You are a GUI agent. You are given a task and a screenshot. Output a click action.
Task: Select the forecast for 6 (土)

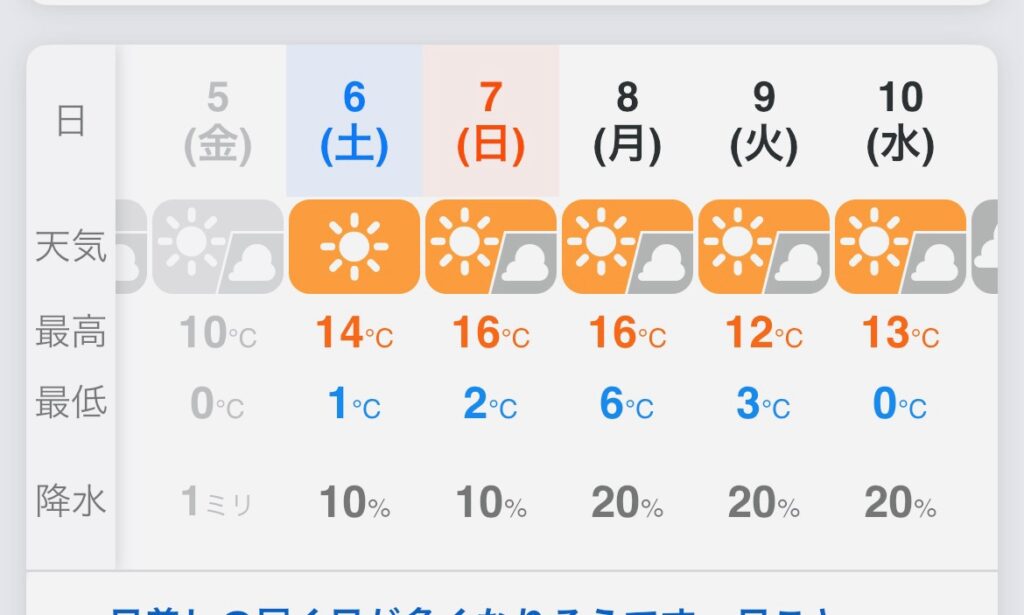354,122
